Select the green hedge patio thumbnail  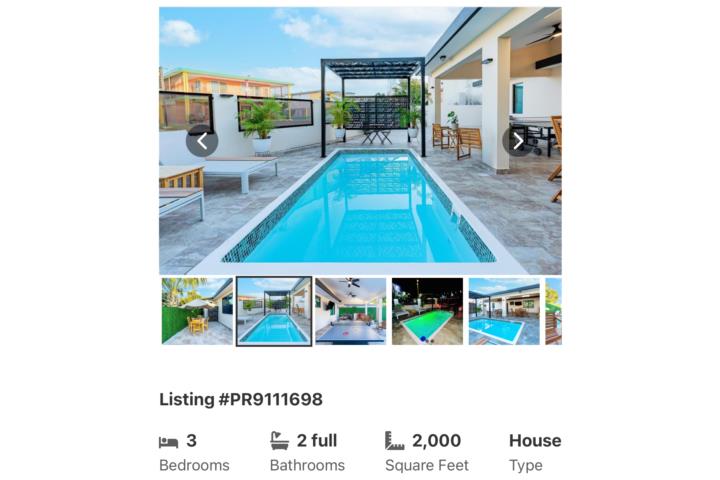pyautogui.click(x=197, y=311)
